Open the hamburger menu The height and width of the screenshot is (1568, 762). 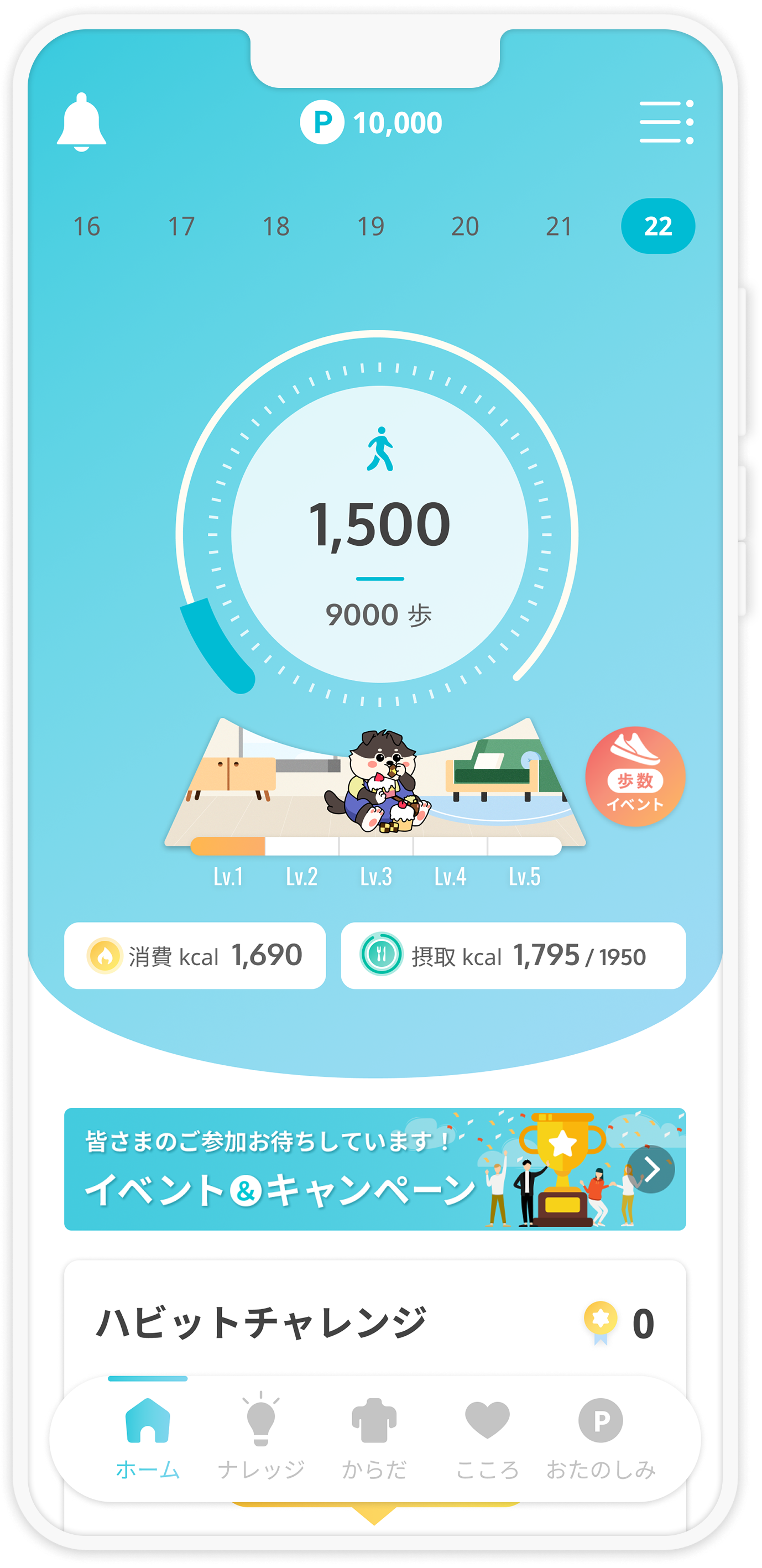pos(666,122)
